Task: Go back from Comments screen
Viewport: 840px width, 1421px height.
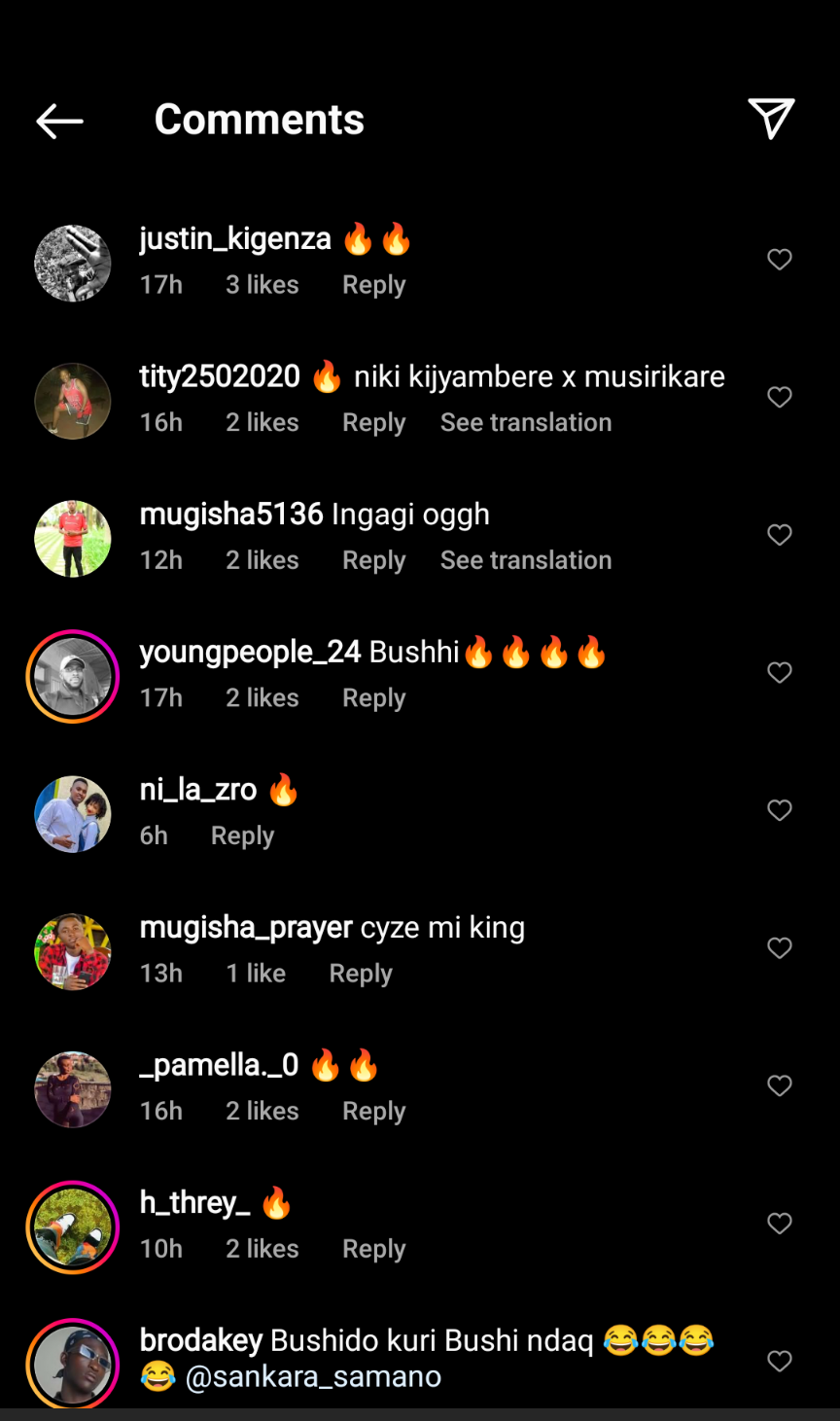Action: click(59, 121)
